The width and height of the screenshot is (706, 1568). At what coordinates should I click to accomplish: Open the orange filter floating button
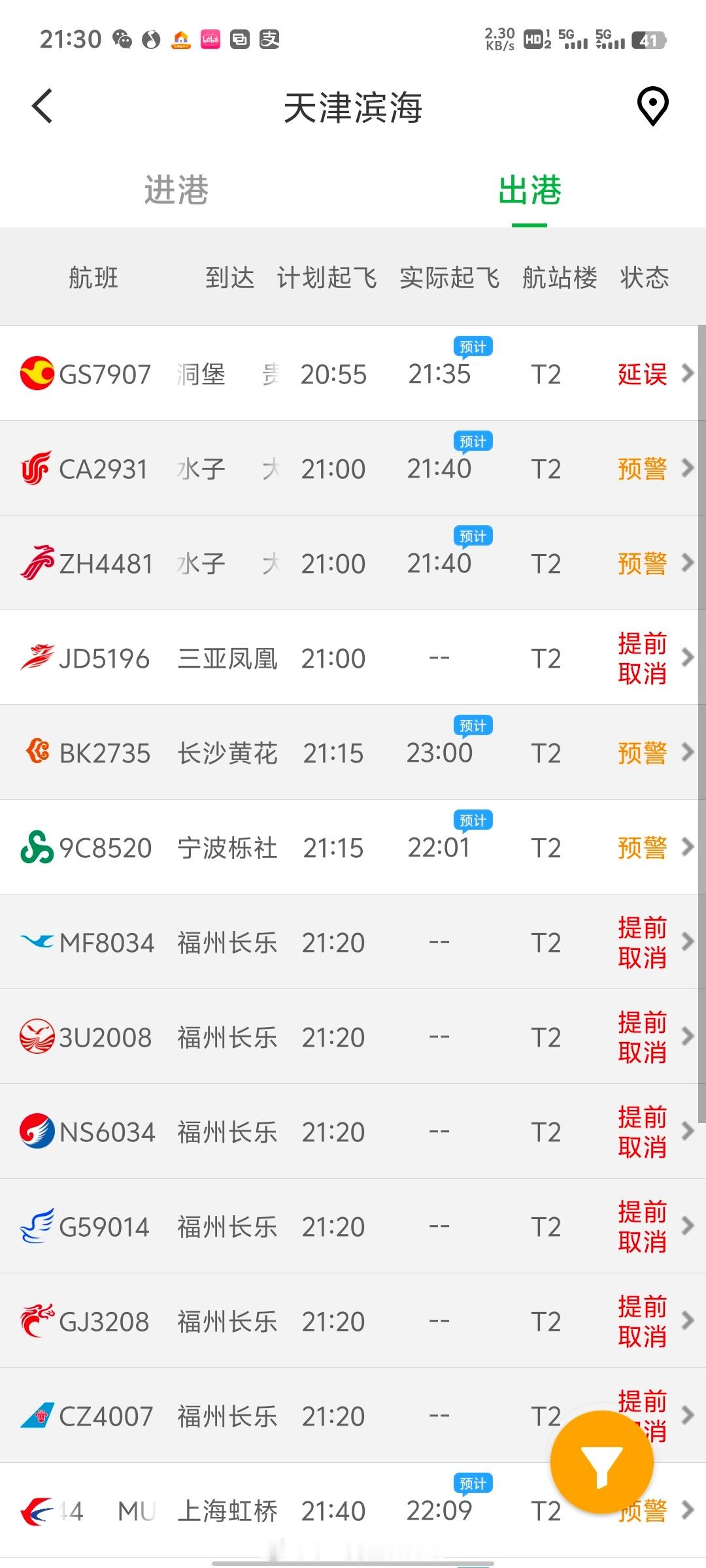[x=602, y=1462]
